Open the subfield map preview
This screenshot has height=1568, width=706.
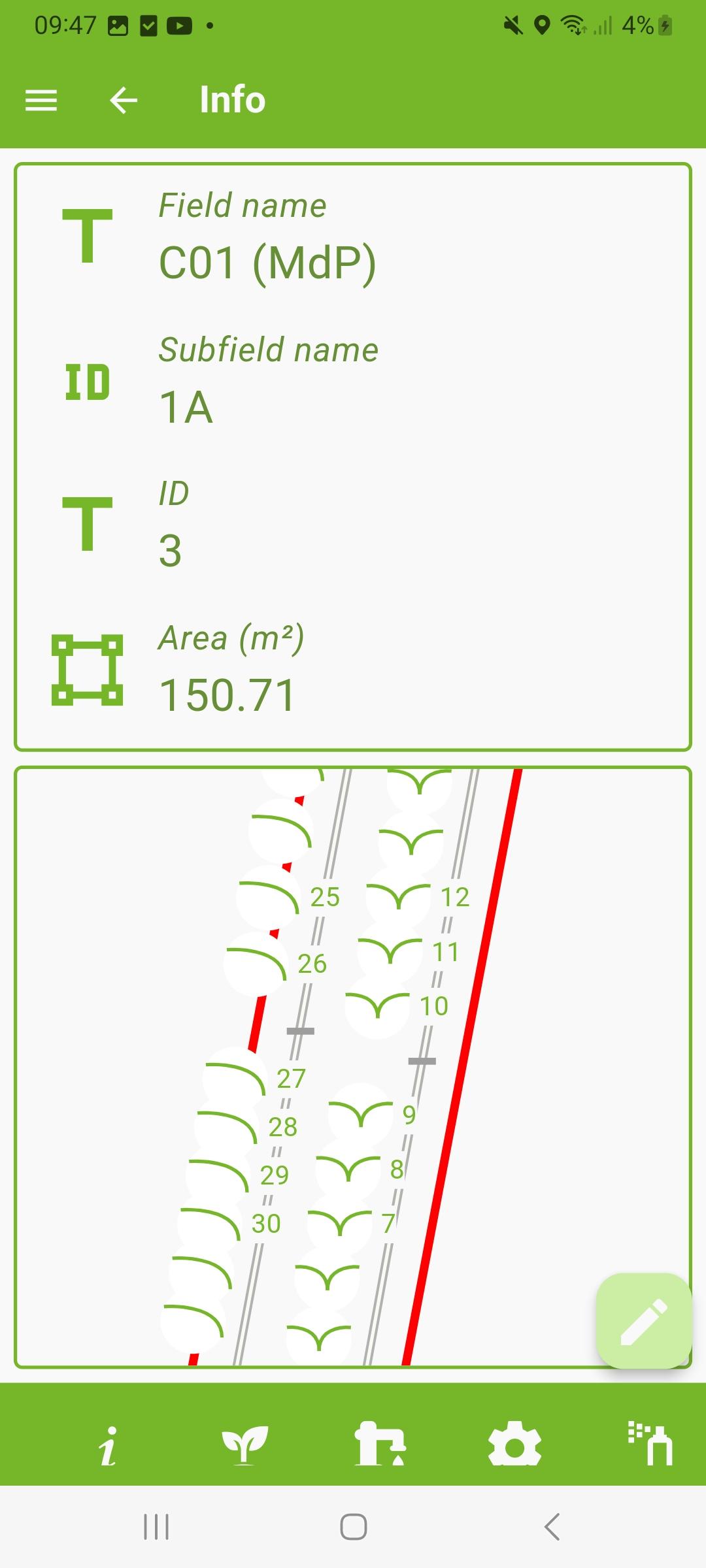353,1066
